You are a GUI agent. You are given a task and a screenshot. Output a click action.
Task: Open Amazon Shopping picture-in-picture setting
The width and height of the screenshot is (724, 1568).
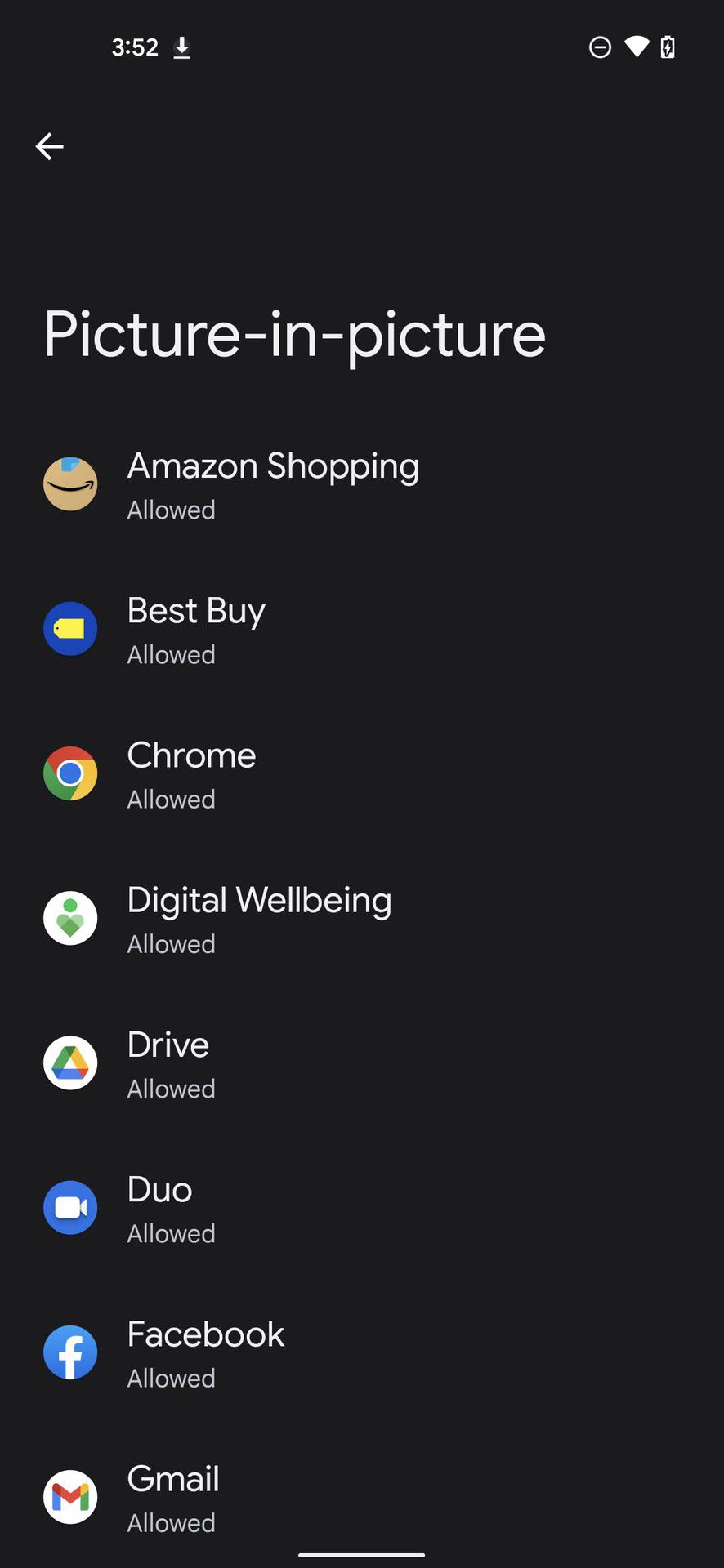pyautogui.click(x=273, y=484)
